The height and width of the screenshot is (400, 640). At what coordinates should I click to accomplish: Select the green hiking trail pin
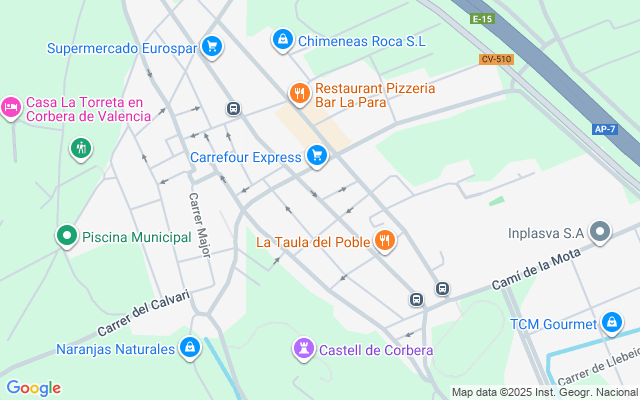point(81,149)
